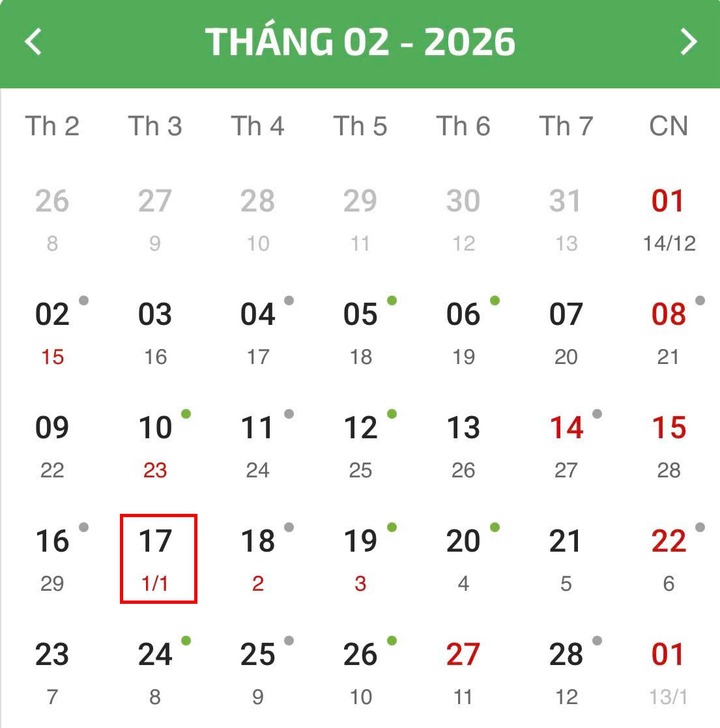Tap day 18 with lunar date 2
The height and width of the screenshot is (728, 720).
pos(258,558)
